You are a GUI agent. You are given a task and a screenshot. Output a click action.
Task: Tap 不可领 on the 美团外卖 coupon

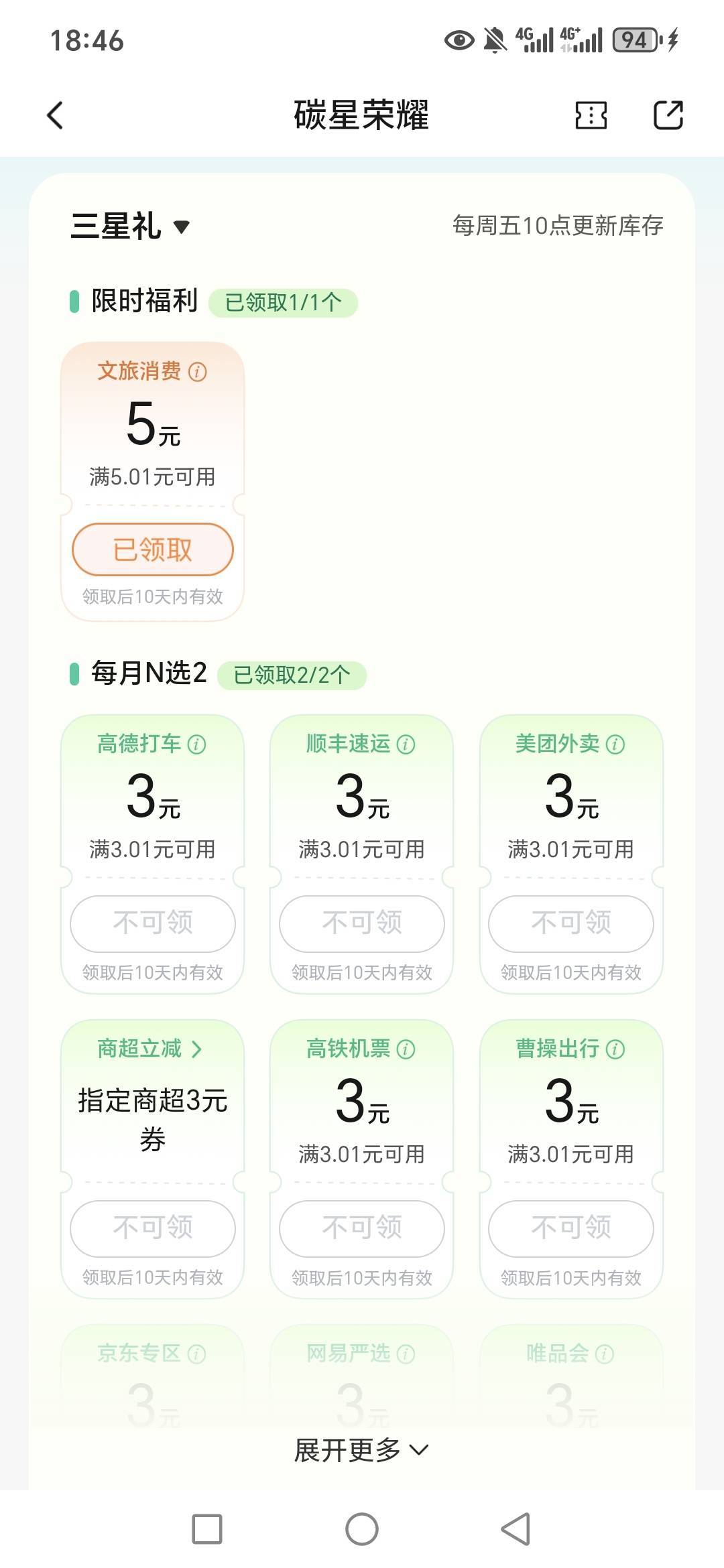click(571, 923)
